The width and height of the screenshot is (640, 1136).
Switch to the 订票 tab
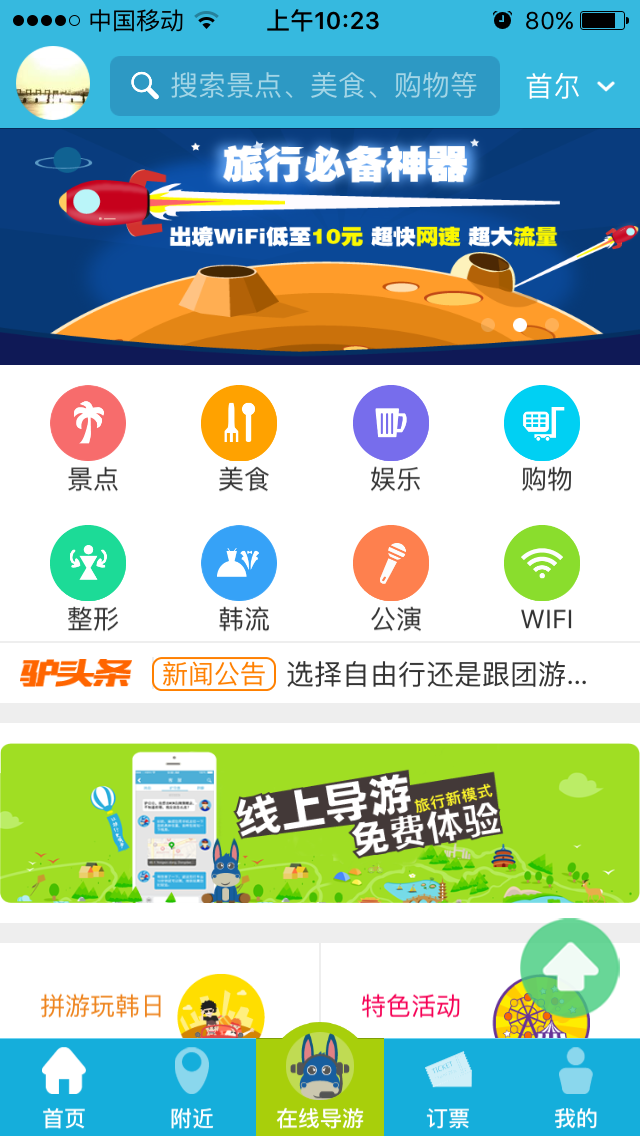(447, 1088)
